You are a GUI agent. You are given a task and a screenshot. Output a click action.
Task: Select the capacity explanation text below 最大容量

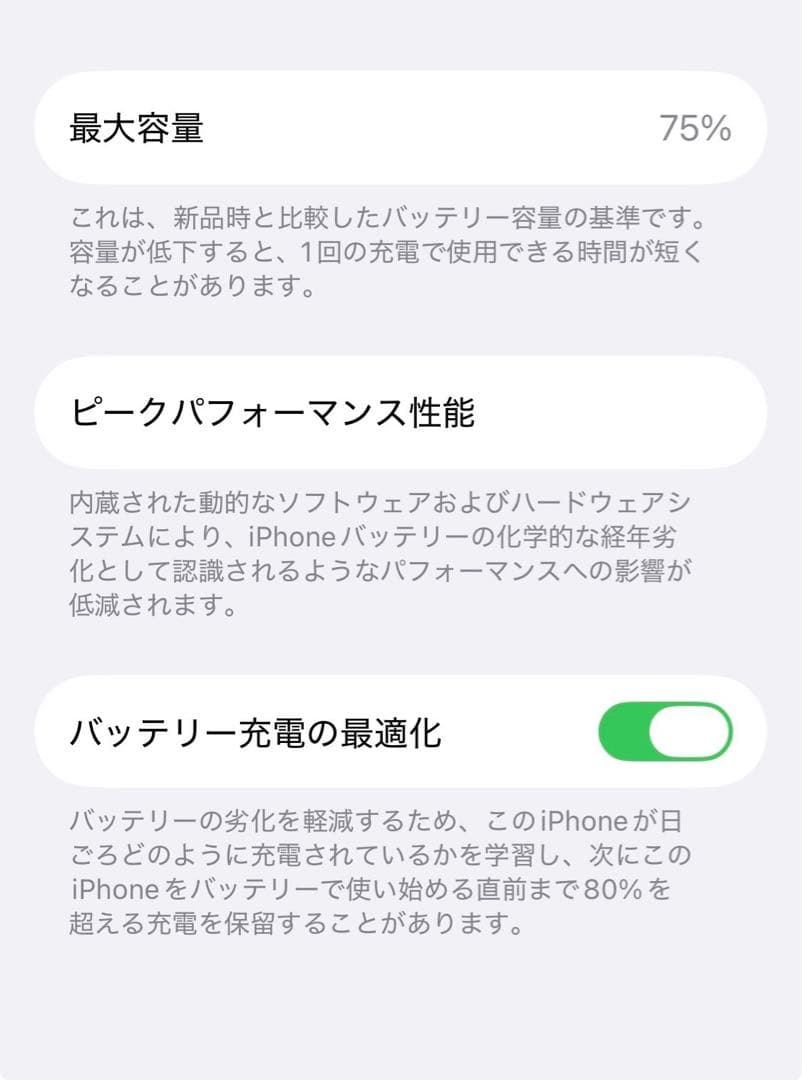[400, 252]
